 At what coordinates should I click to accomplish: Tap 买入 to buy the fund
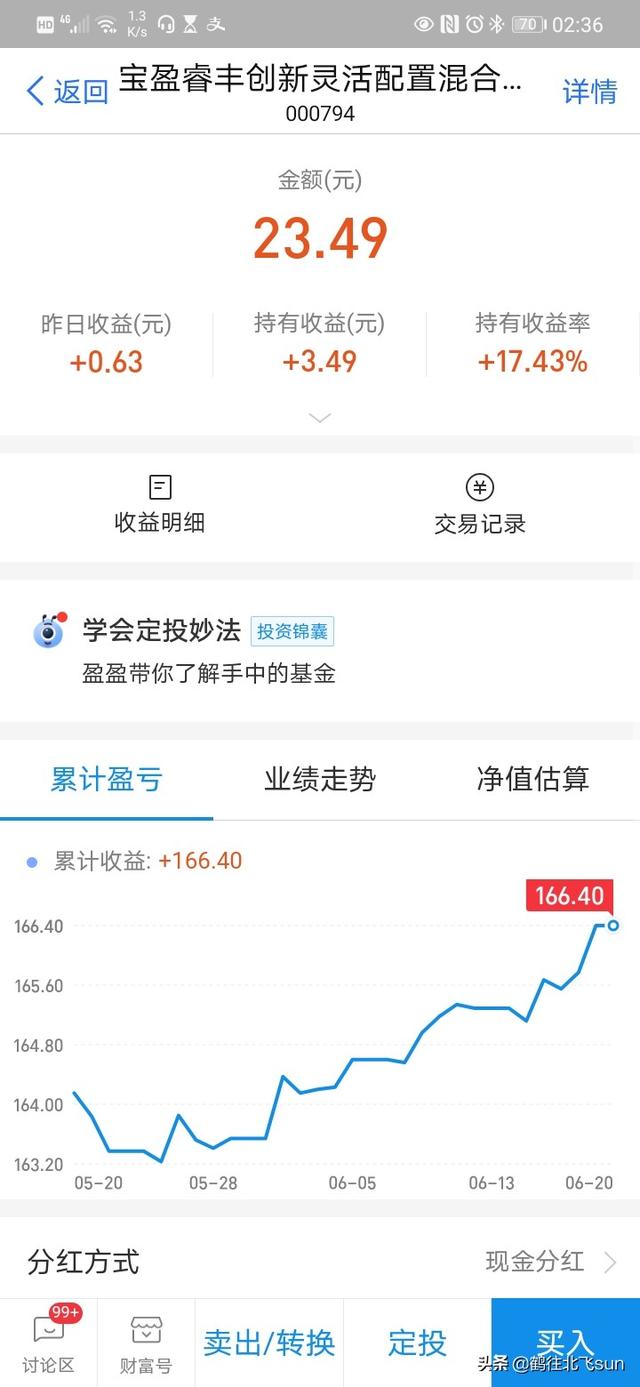coord(565,1343)
